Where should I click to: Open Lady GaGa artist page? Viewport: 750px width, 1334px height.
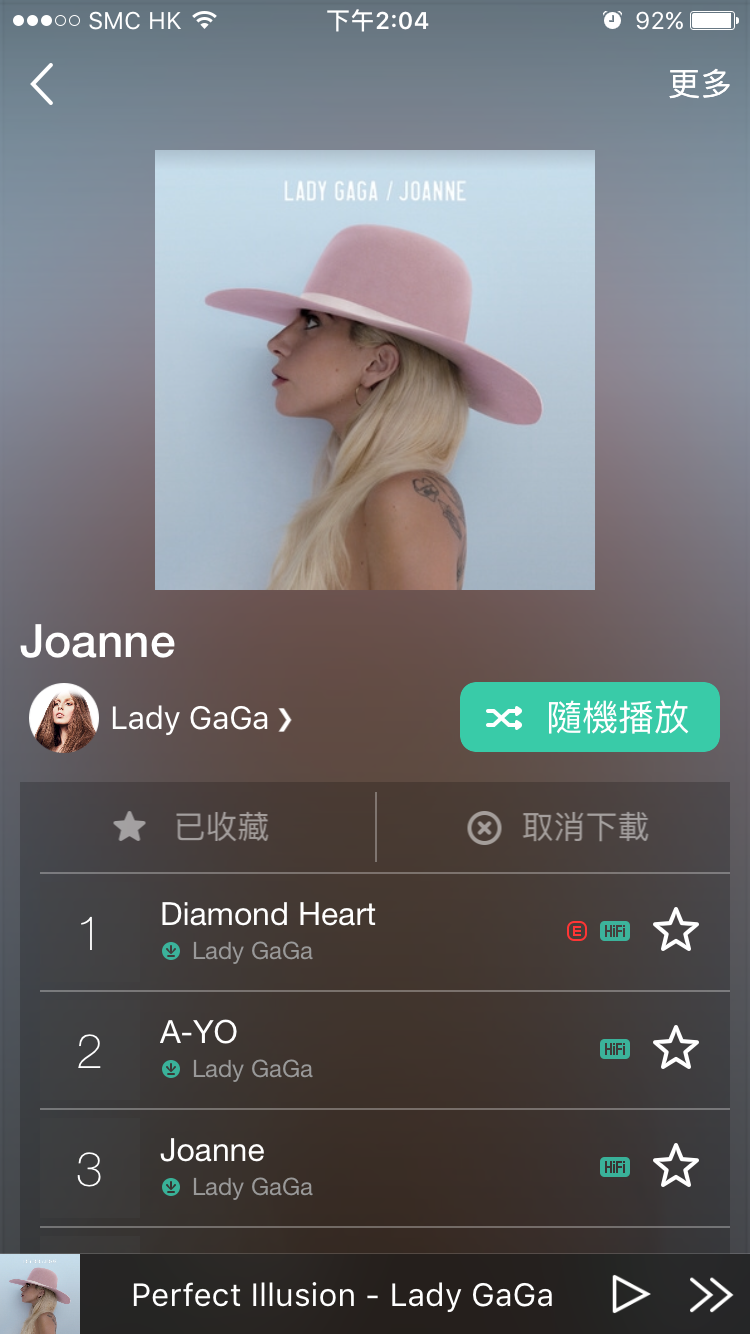pyautogui.click(x=160, y=718)
